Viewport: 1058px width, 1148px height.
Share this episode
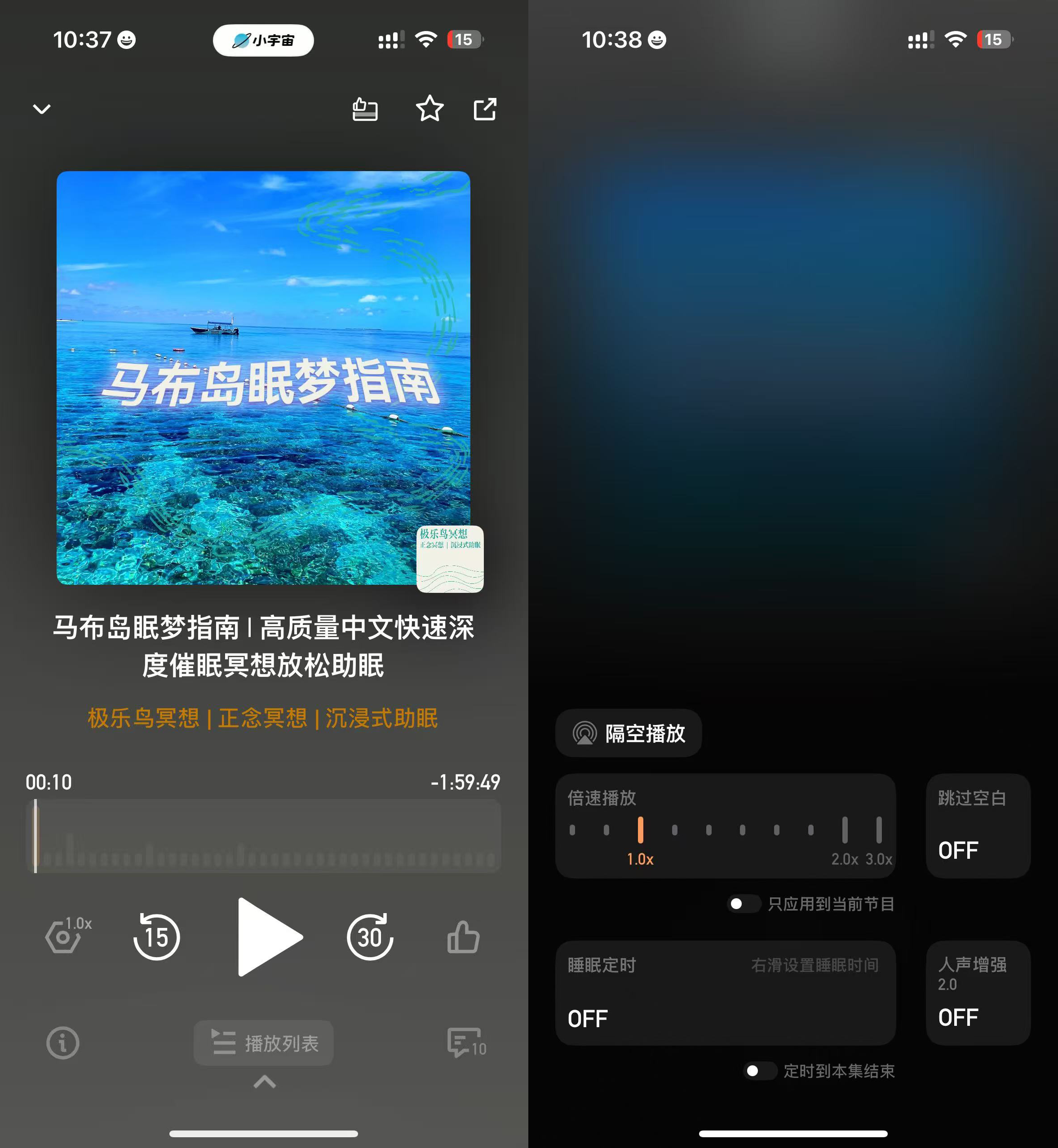485,109
